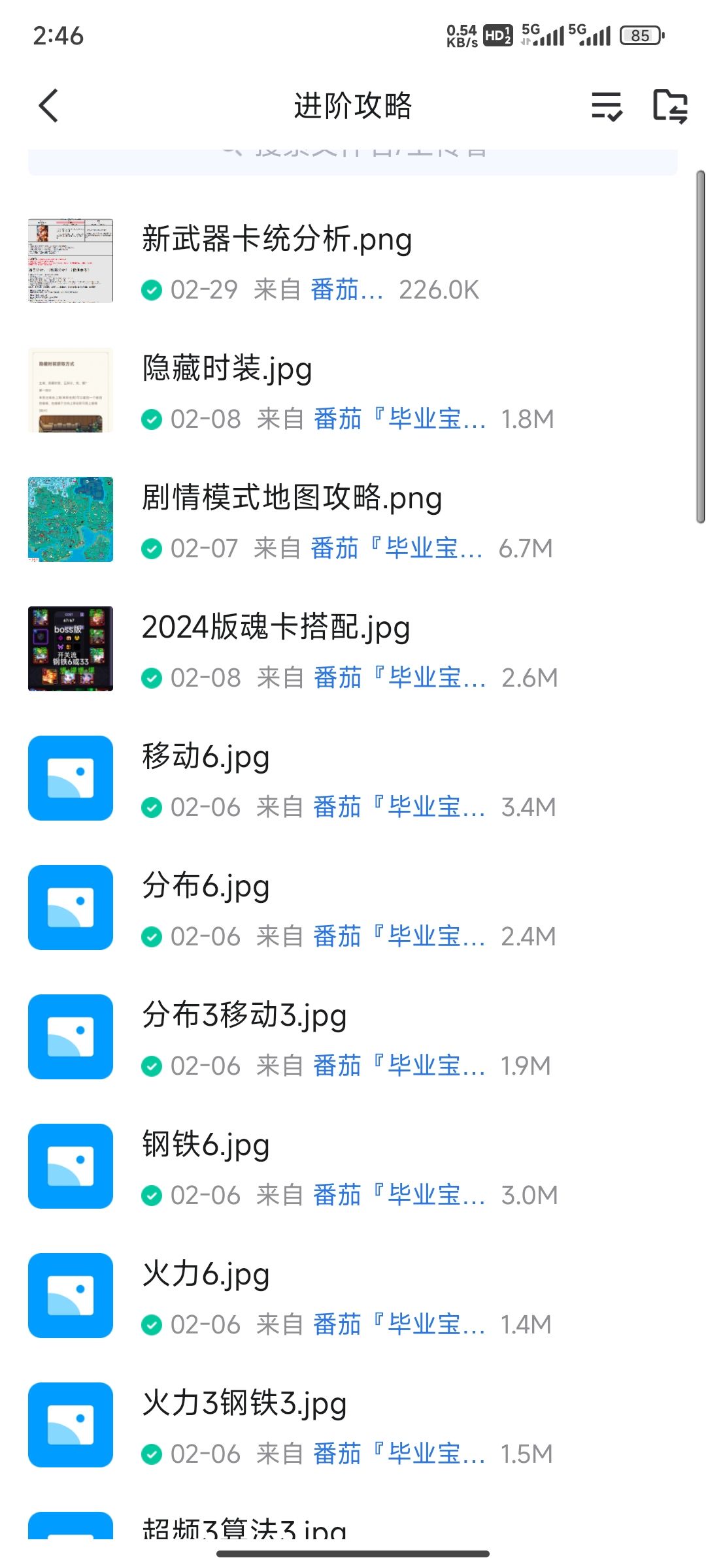706x1568 pixels.
Task: Open file 新武器卡统分析.png
Action: (277, 239)
